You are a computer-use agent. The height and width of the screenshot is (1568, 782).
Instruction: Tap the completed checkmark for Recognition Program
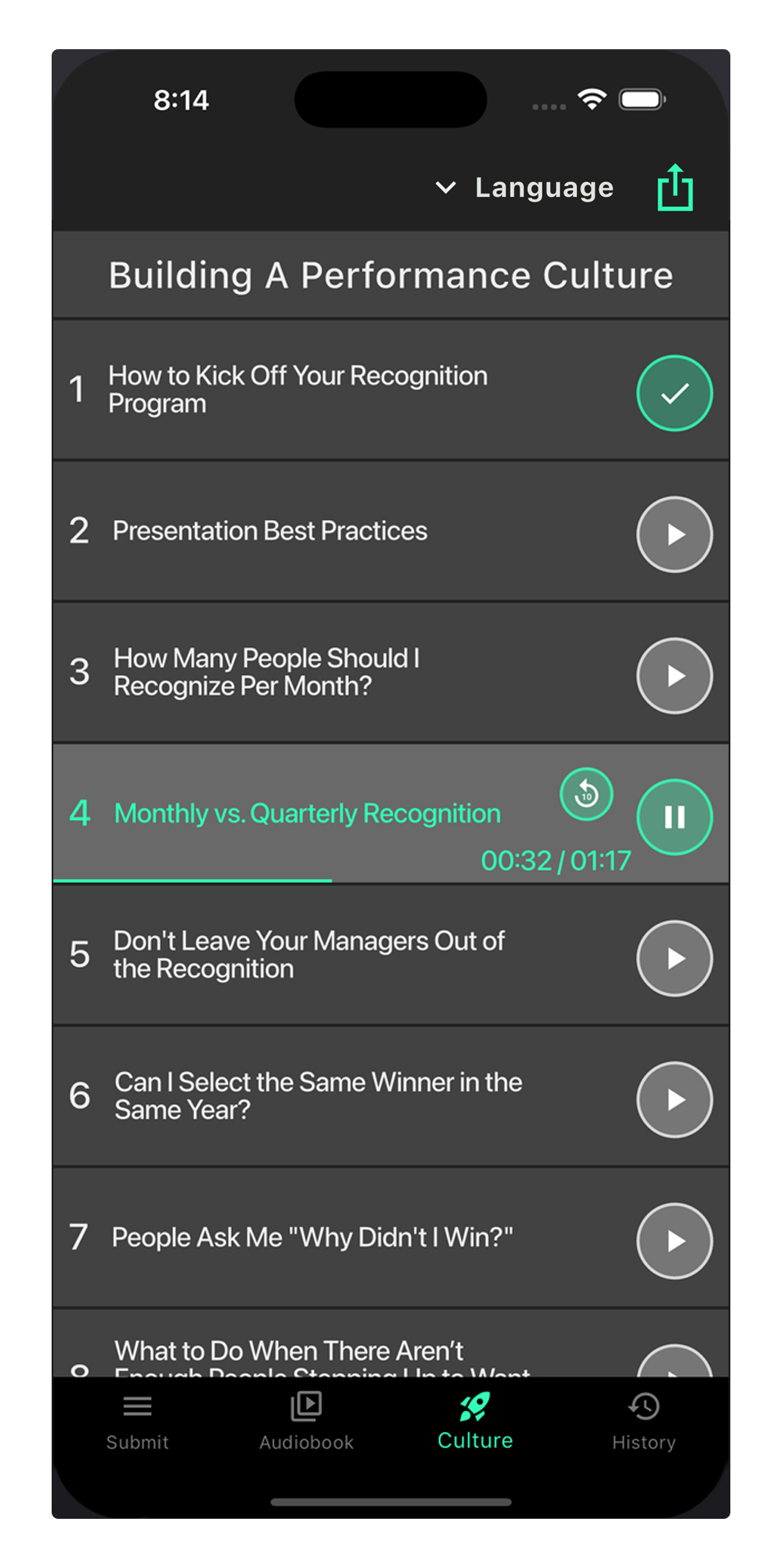click(674, 393)
